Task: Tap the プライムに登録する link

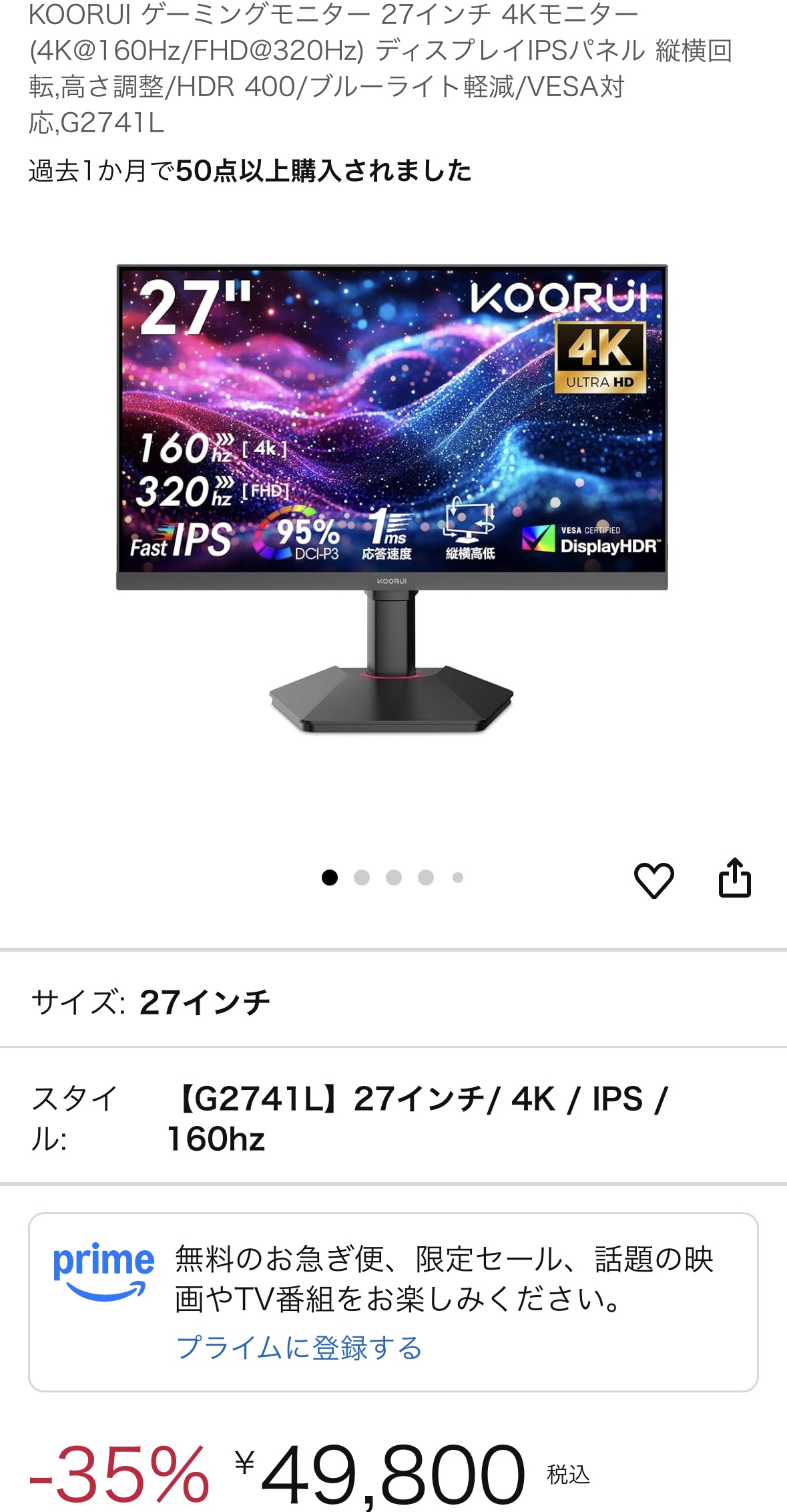Action: pos(298,1348)
